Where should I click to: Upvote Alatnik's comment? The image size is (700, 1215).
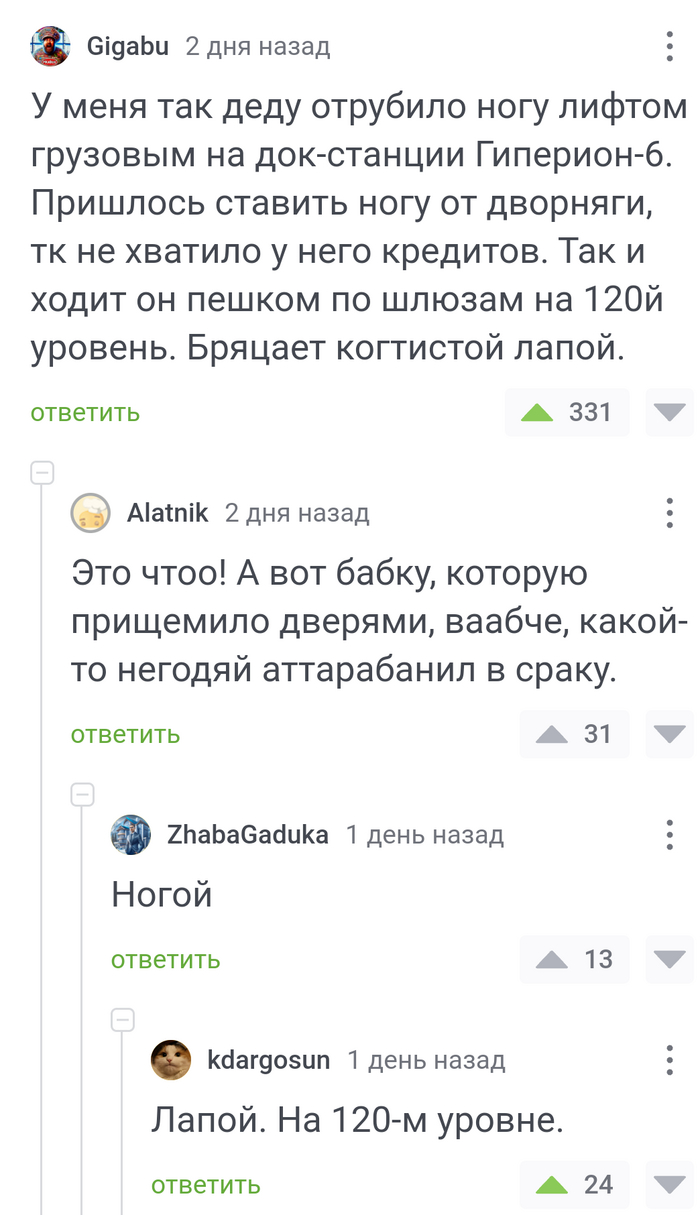pos(552,734)
